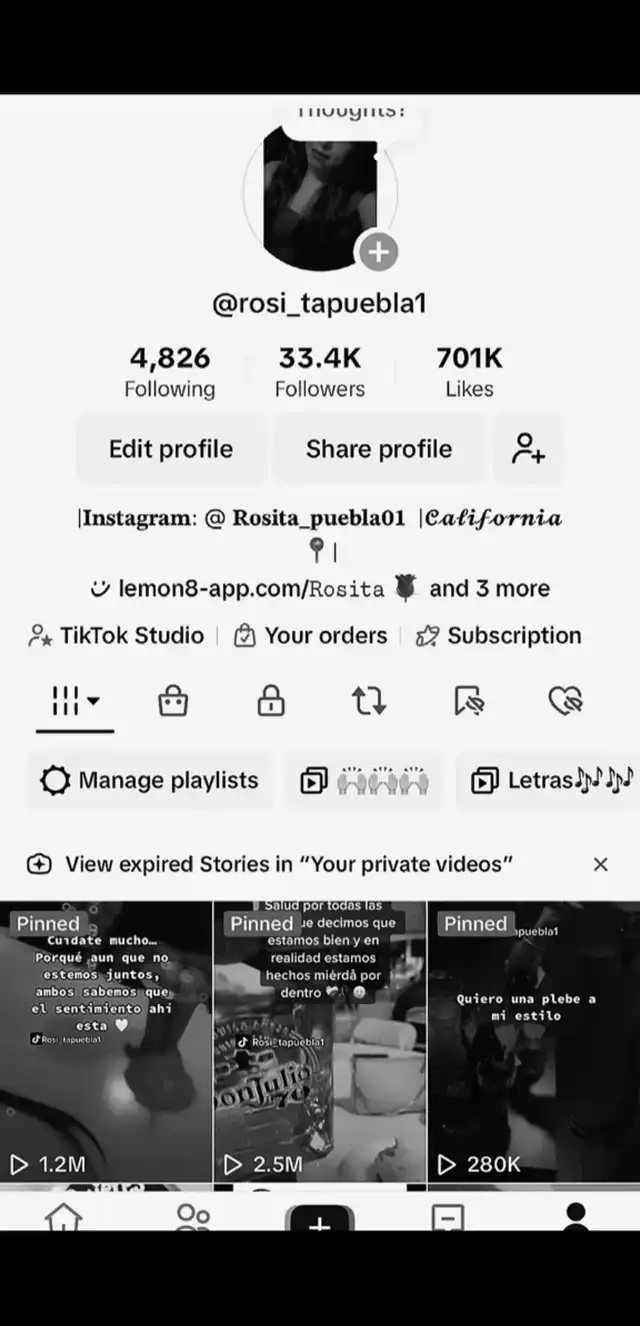Open the lemon8-app.com/Rosita link
The image size is (640, 1326).
click(x=250, y=589)
